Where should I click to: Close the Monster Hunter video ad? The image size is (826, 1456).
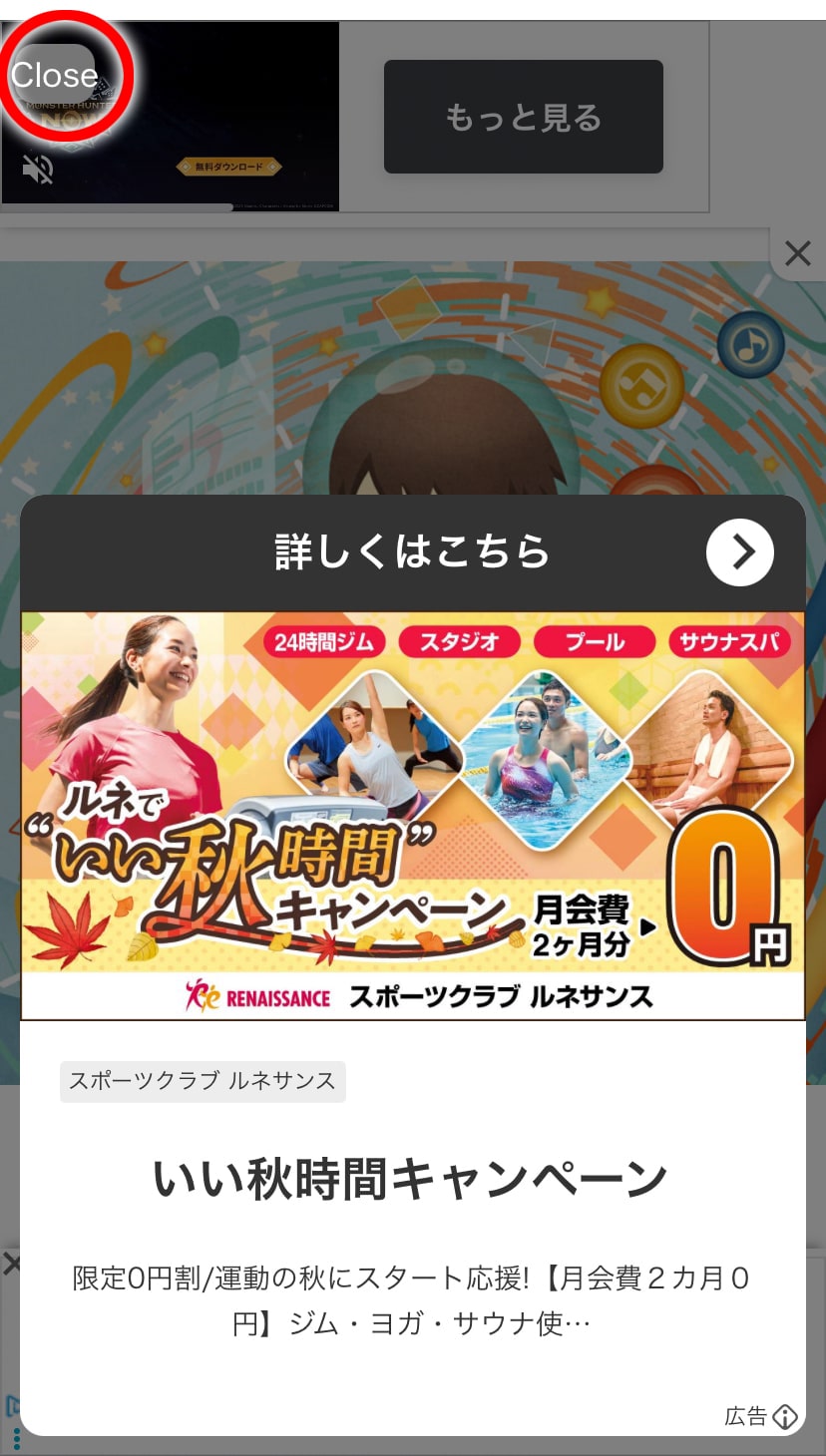pyautogui.click(x=55, y=75)
